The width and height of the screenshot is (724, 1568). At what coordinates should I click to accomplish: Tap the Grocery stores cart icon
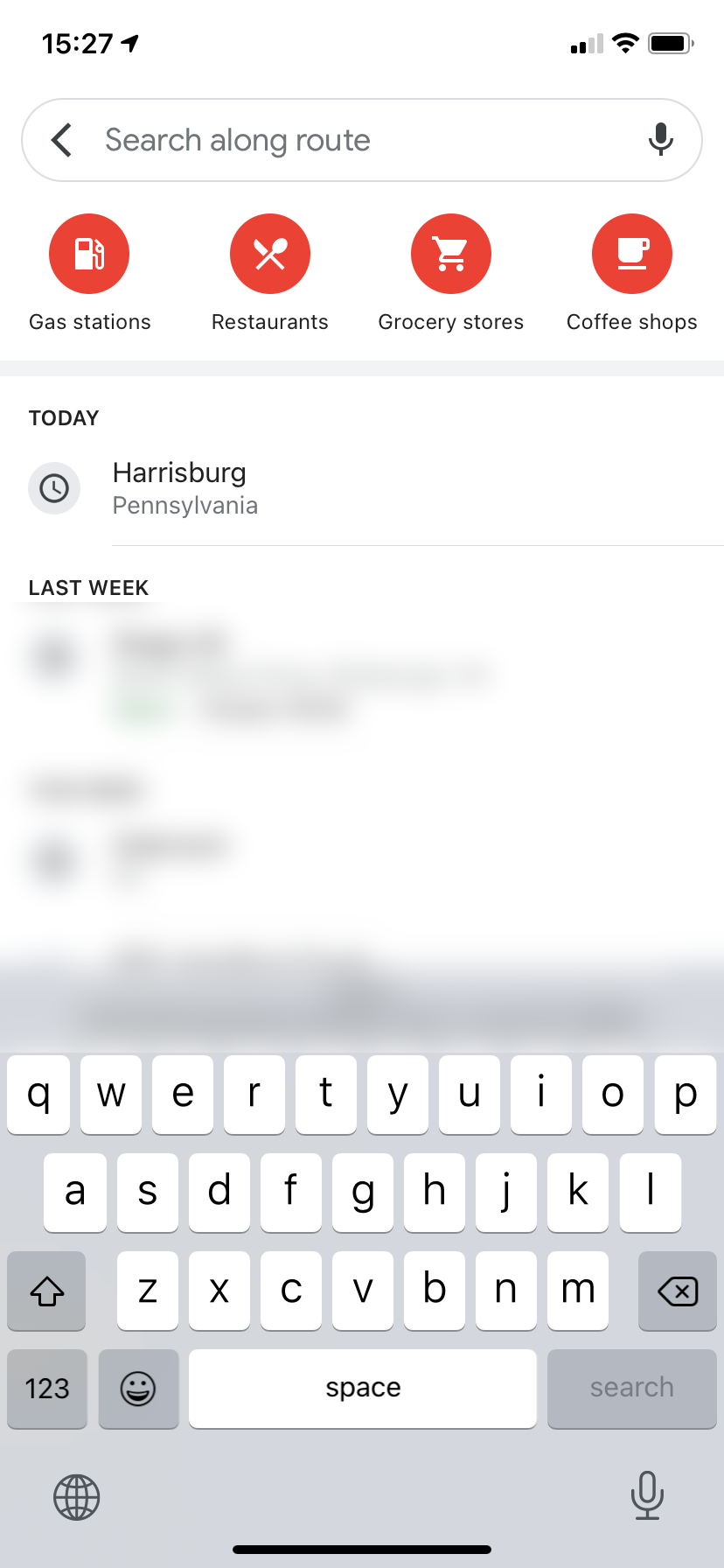pyautogui.click(x=450, y=253)
